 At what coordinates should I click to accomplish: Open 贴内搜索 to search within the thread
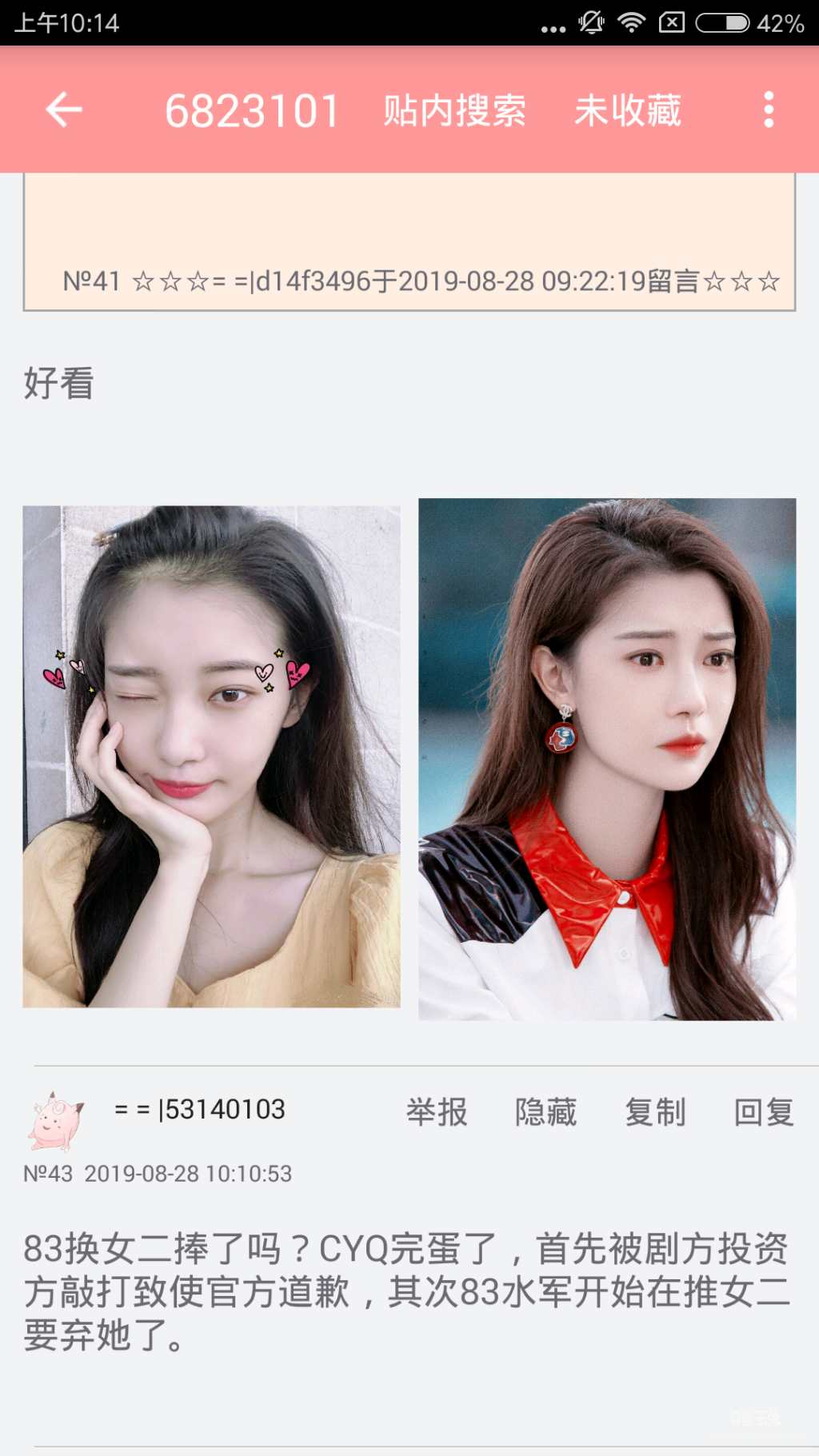pyautogui.click(x=453, y=110)
